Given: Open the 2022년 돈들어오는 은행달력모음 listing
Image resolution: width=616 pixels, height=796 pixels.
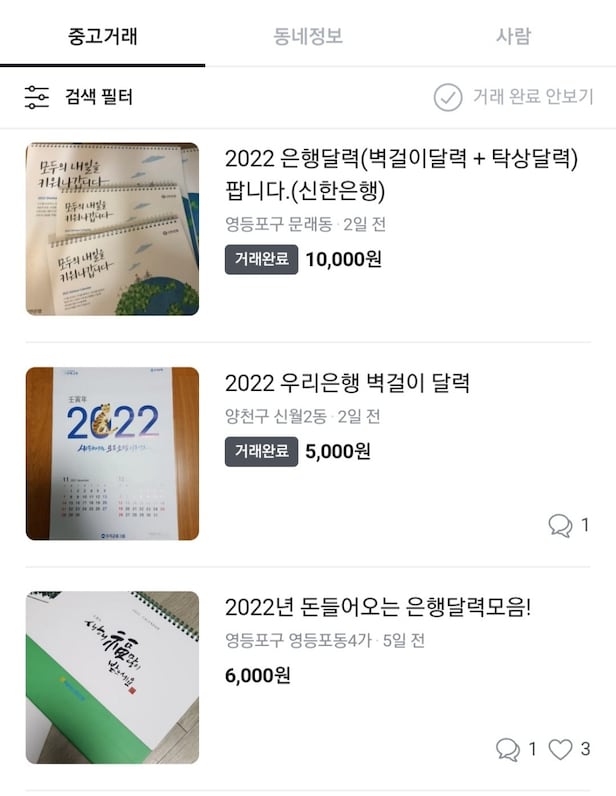Looking at the screenshot, I should point(377,607).
